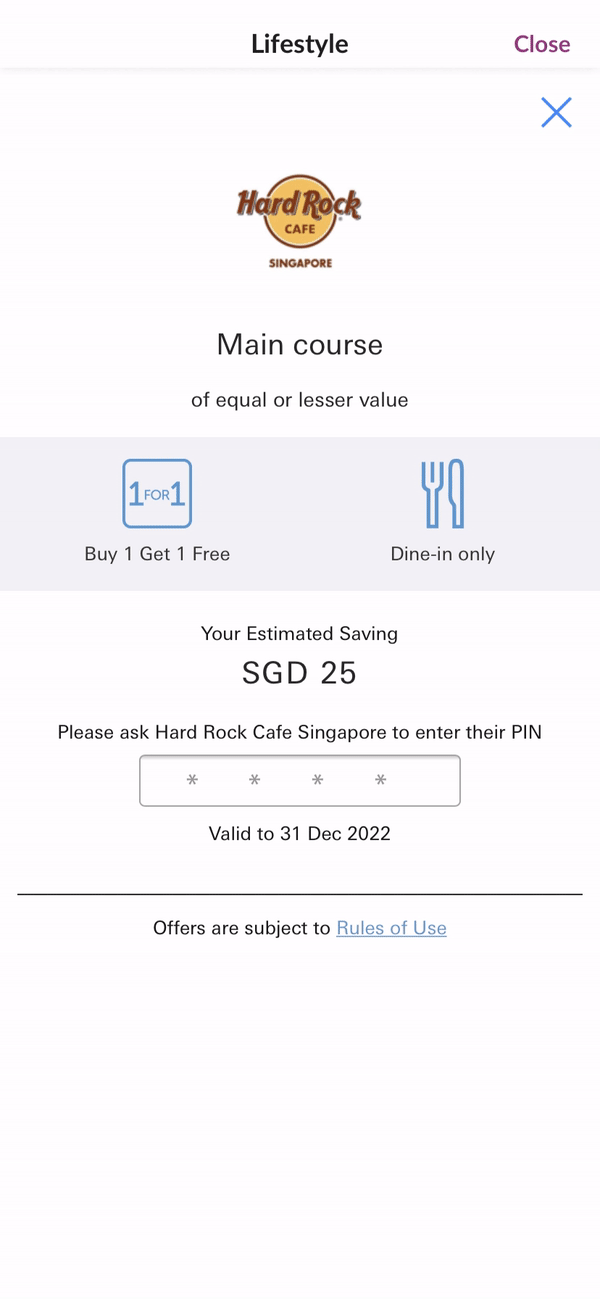600x1299 pixels.
Task: Tap Close in the Lifestyle header
Action: pos(542,44)
